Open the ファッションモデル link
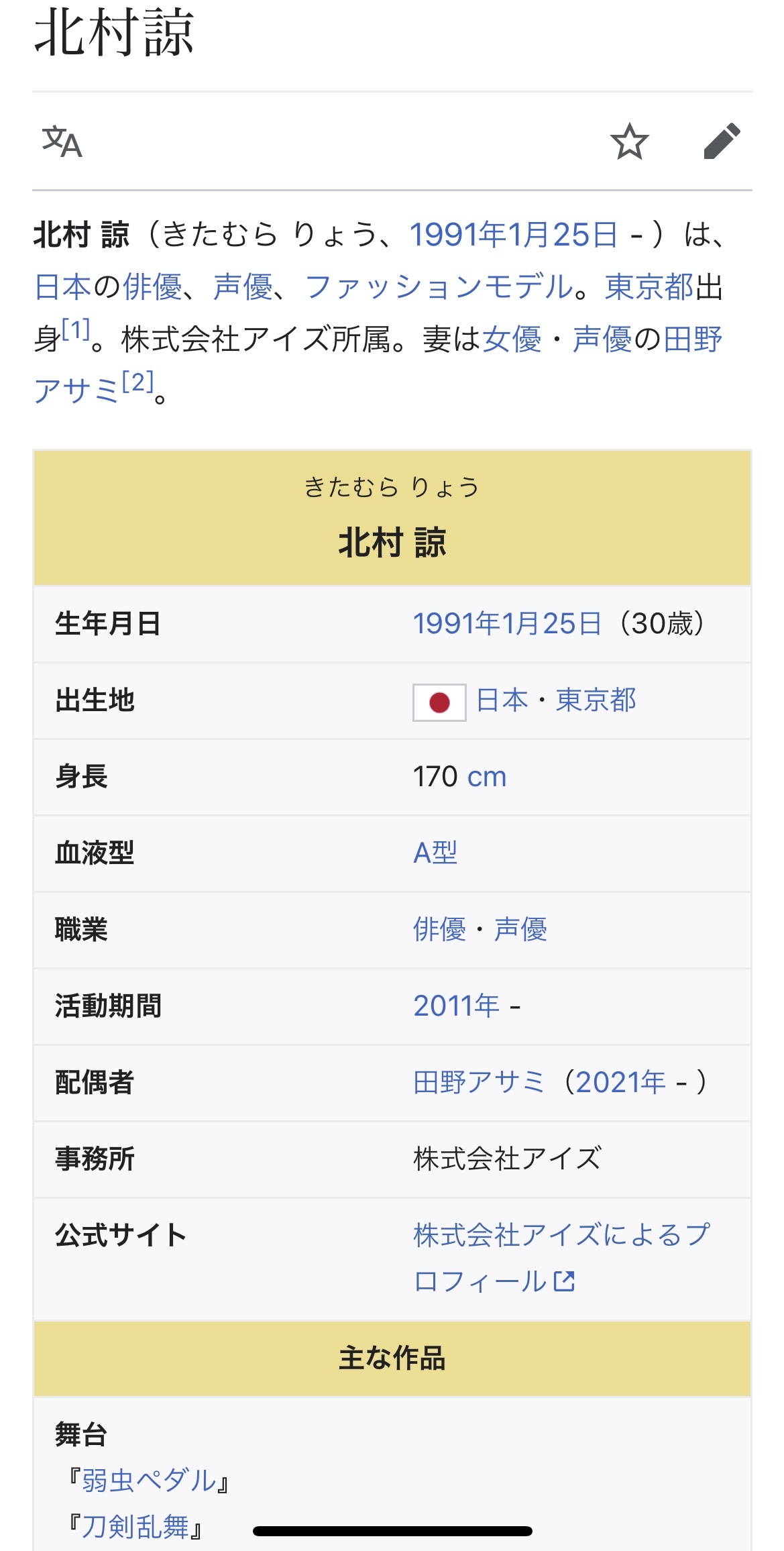This screenshot has height=1551, width=784. 439,287
